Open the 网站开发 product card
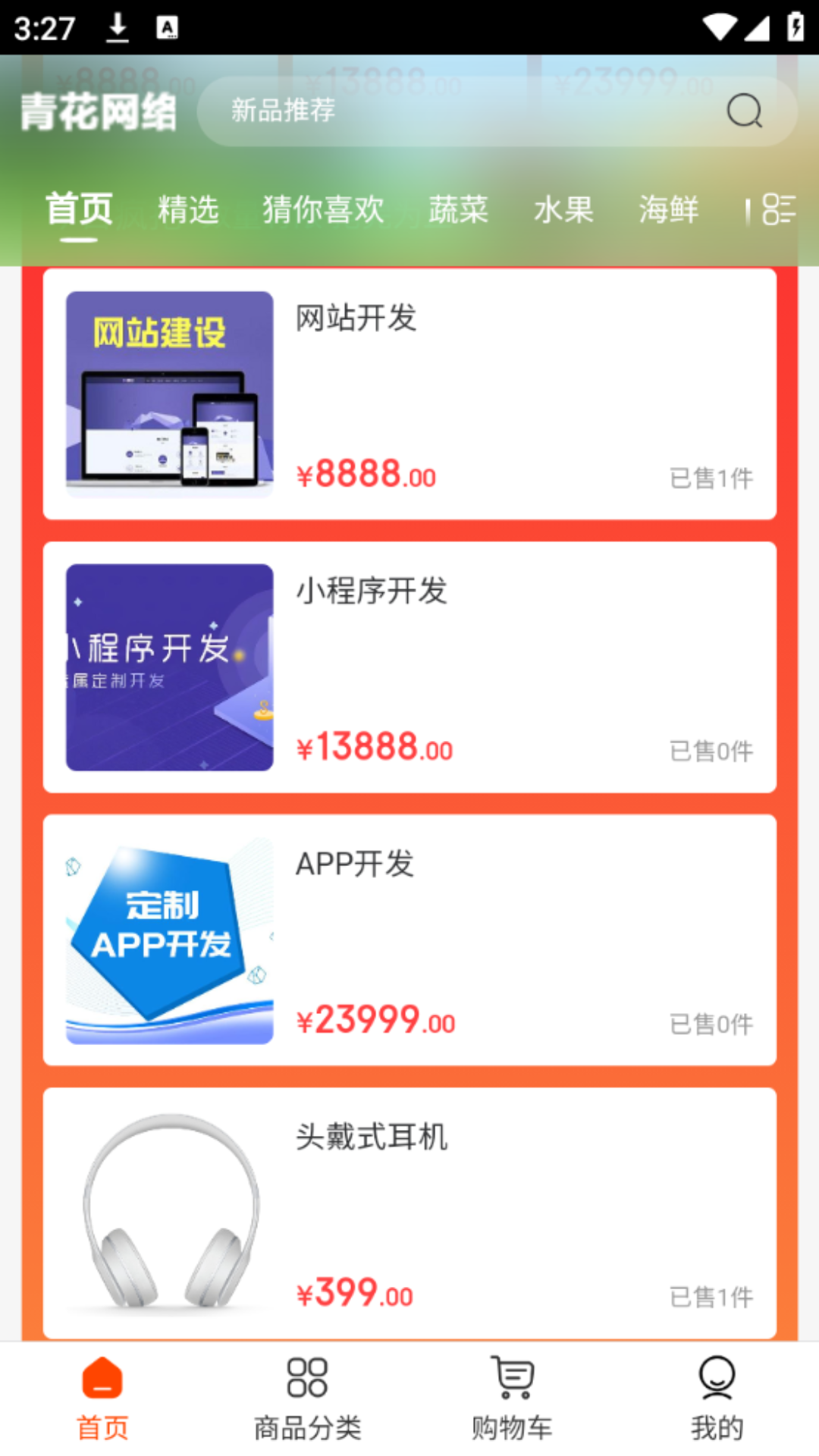Image resolution: width=819 pixels, height=1456 pixels. [409, 394]
